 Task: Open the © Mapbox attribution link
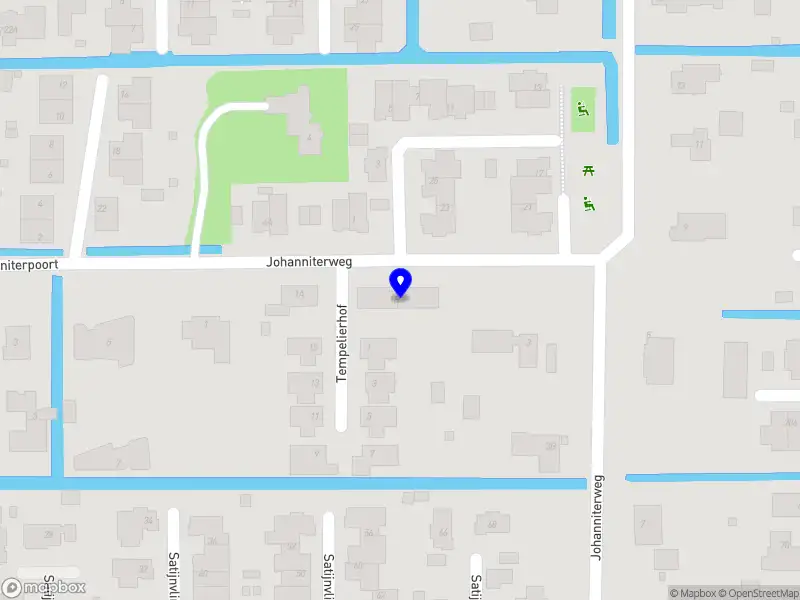[693, 593]
